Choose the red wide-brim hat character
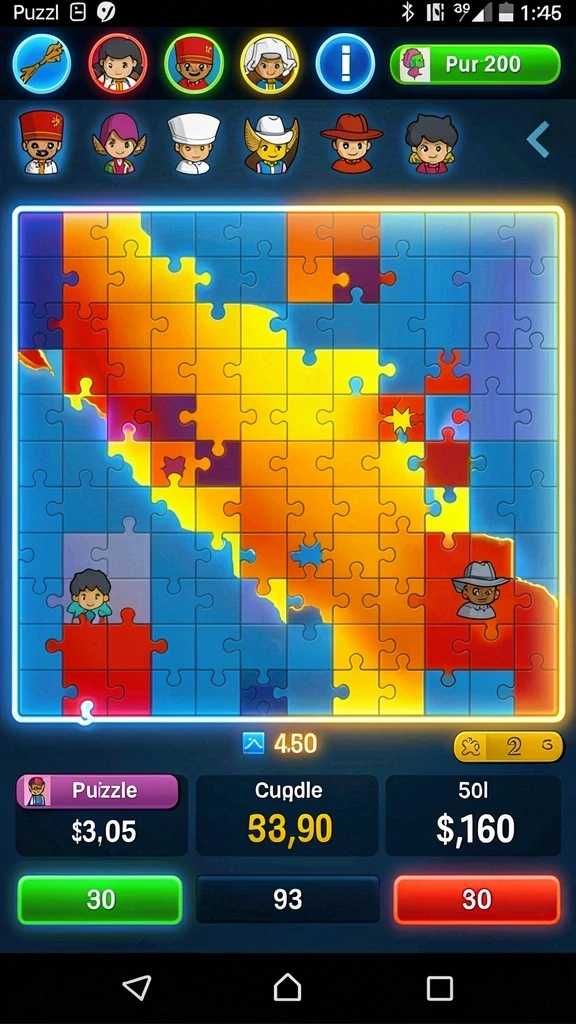Screen dimensions: 576x1024 point(351,143)
